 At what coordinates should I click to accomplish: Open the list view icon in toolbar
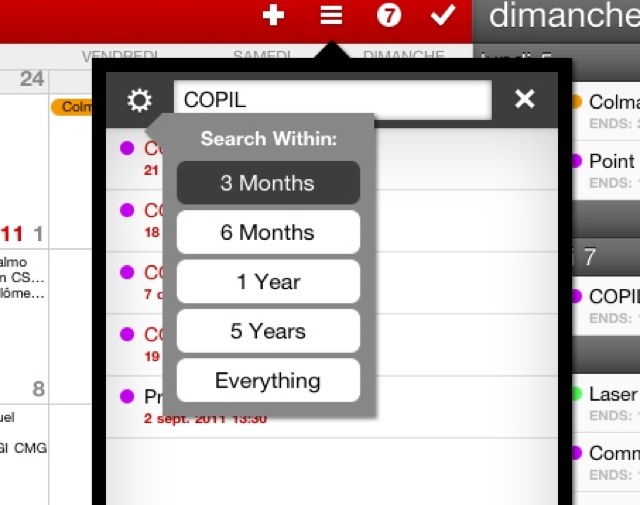[331, 16]
